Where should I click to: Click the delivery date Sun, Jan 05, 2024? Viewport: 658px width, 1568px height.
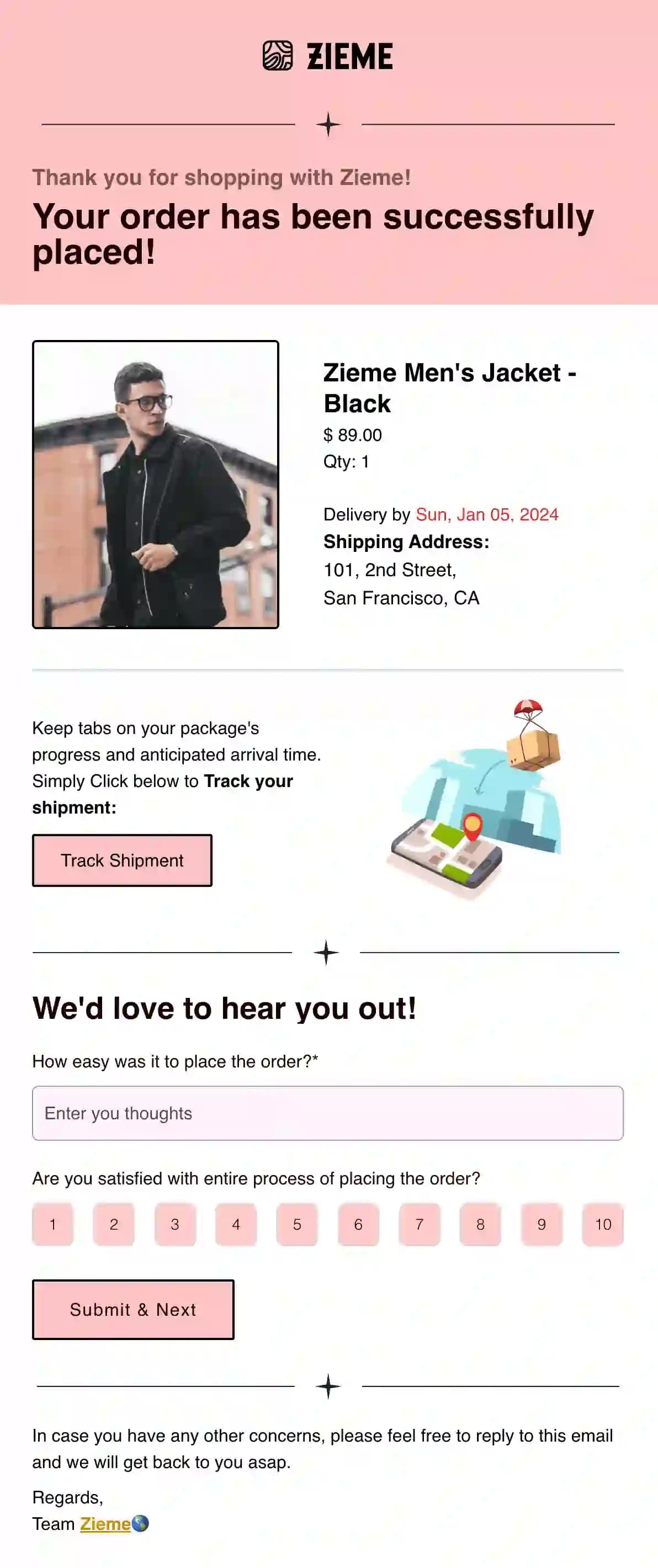pos(486,514)
